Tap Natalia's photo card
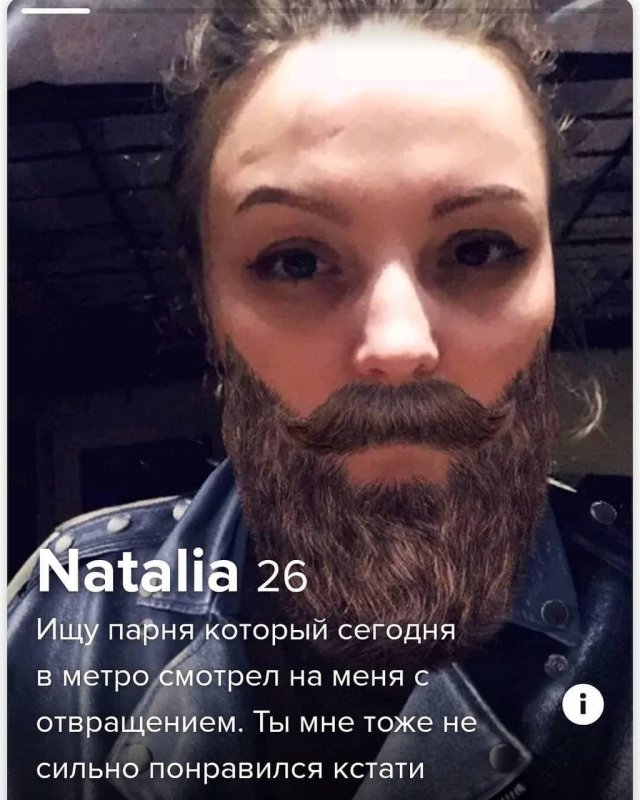640x800 pixels. pos(320,300)
